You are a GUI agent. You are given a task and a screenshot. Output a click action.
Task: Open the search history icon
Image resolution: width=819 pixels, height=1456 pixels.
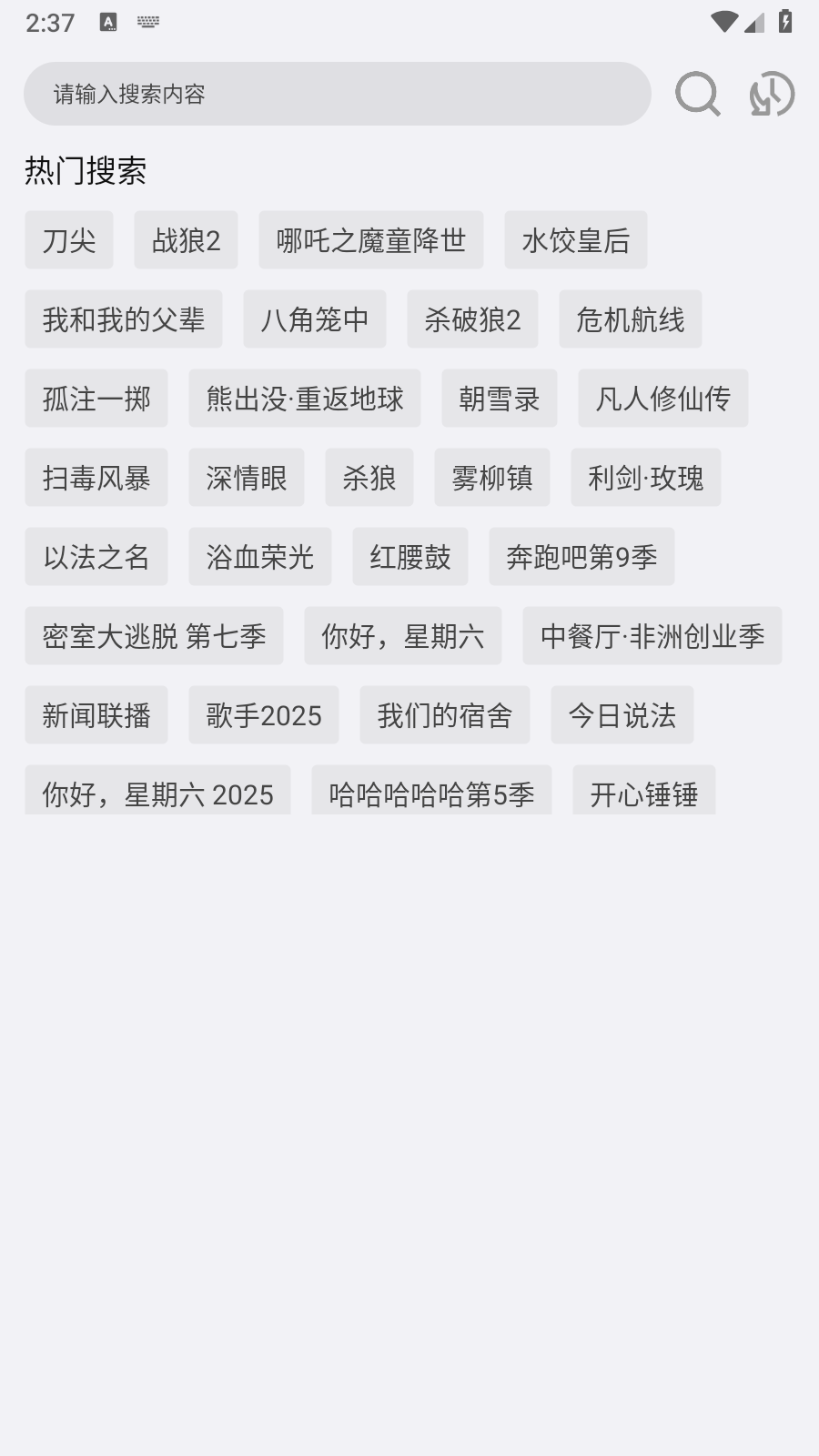tap(771, 94)
